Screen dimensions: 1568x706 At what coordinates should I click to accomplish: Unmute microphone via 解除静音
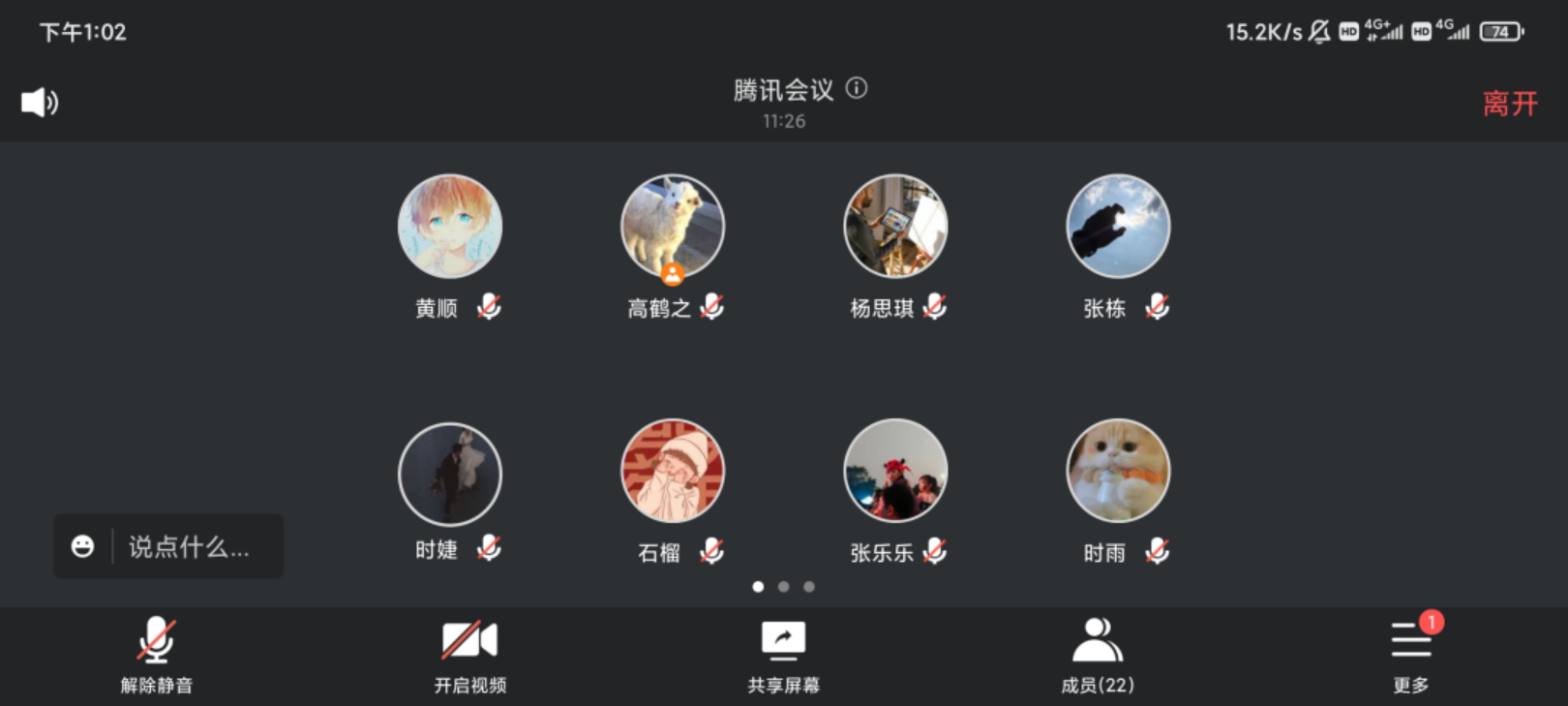[157, 656]
